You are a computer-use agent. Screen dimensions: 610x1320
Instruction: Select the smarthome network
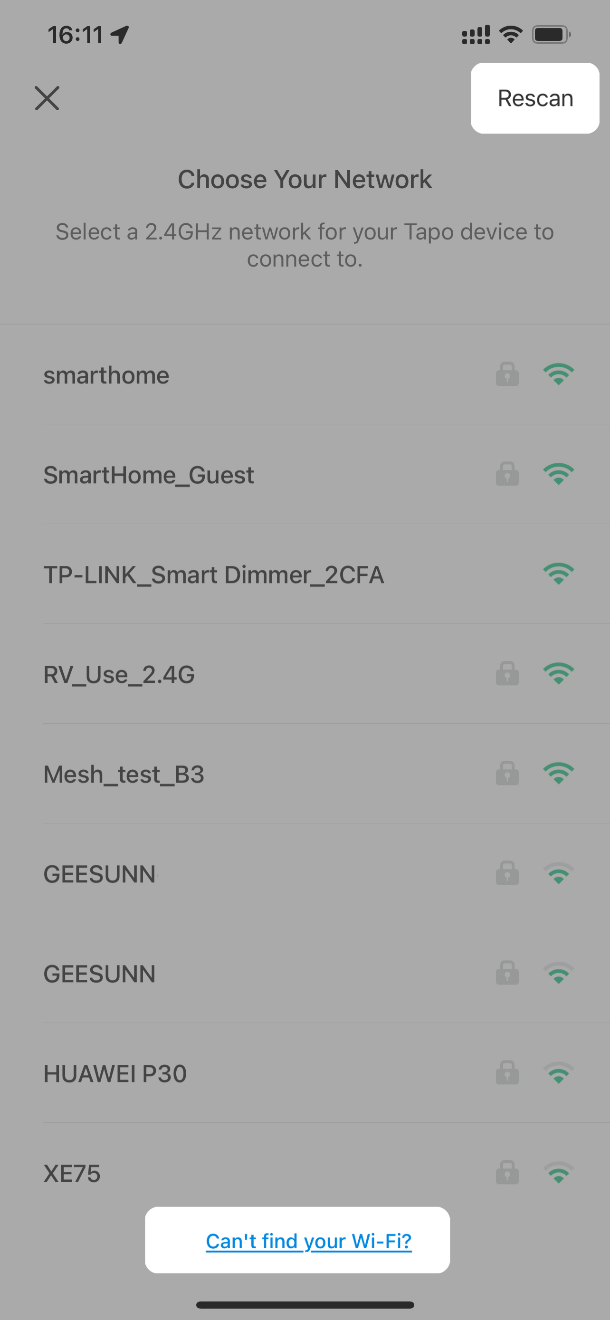click(x=305, y=375)
